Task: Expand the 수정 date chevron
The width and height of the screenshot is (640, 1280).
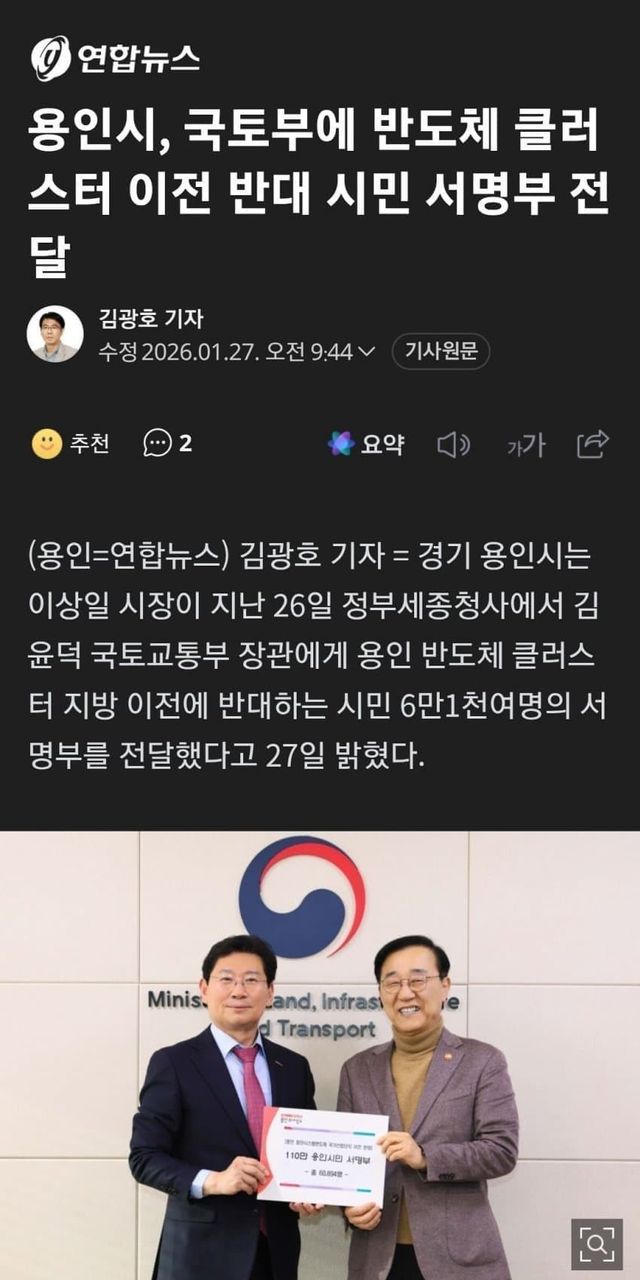Action: [366, 352]
